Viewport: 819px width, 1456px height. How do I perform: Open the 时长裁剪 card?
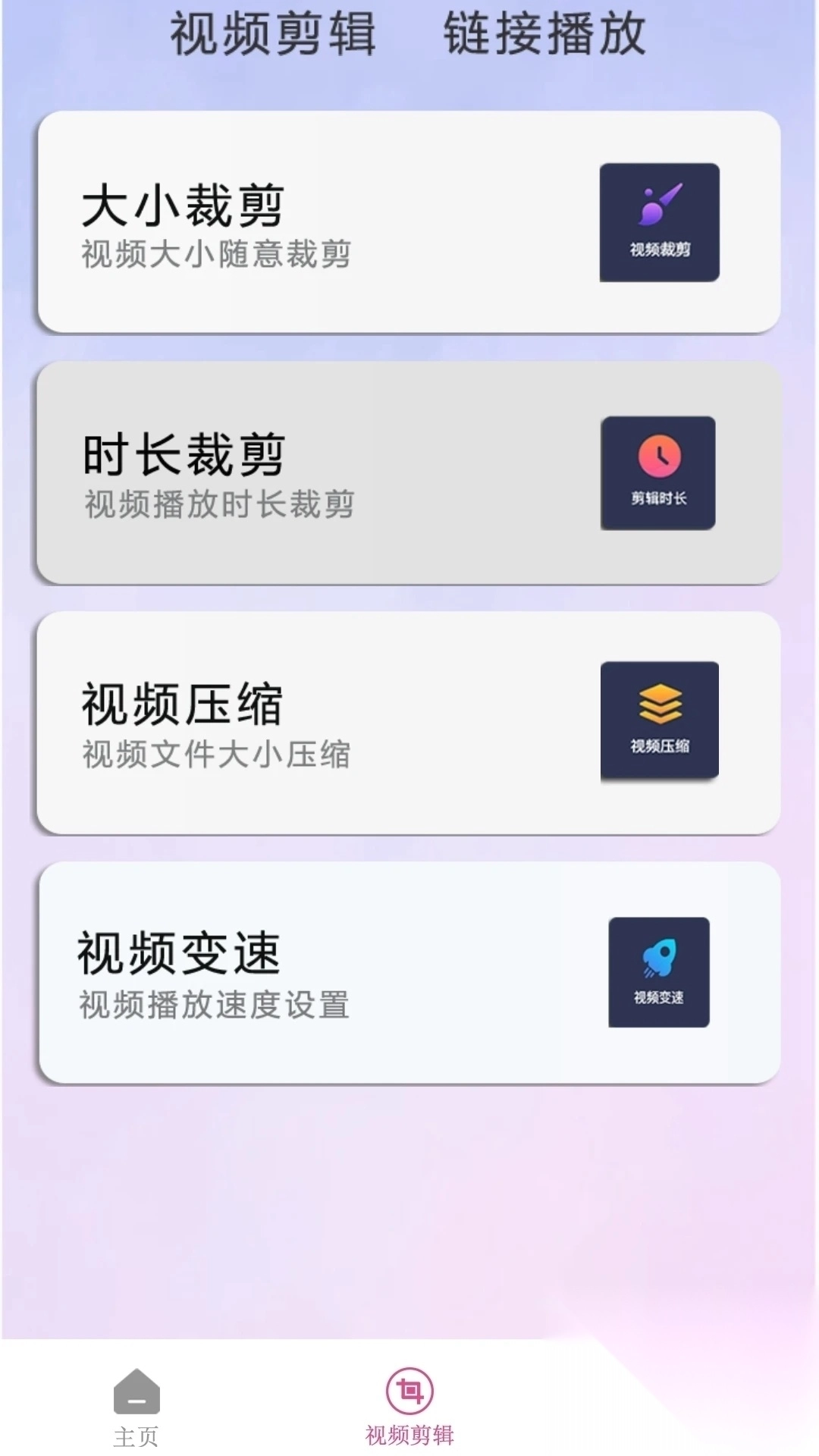coord(409,472)
